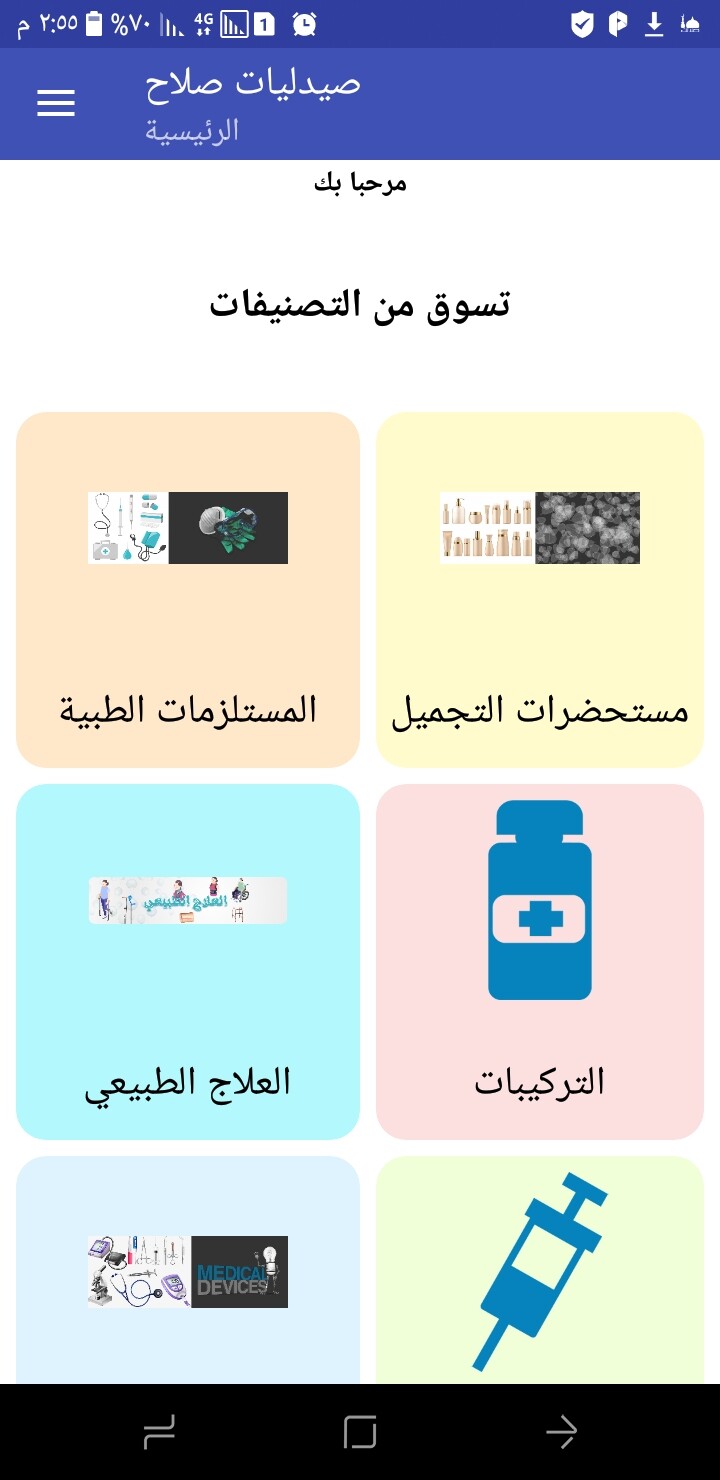The image size is (720, 1480).
Task: Open the Medical Devices category card
Action: [188, 1270]
